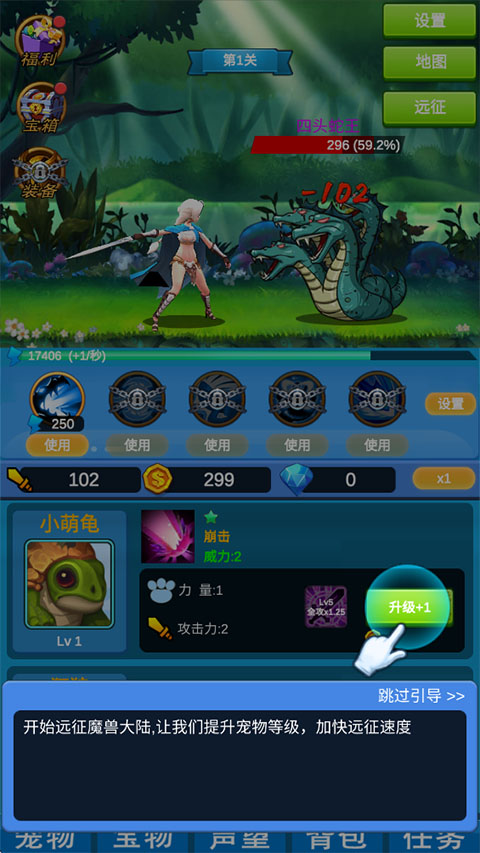Open the skill bar 设置 button
This screenshot has width=480, height=853.
[450, 404]
